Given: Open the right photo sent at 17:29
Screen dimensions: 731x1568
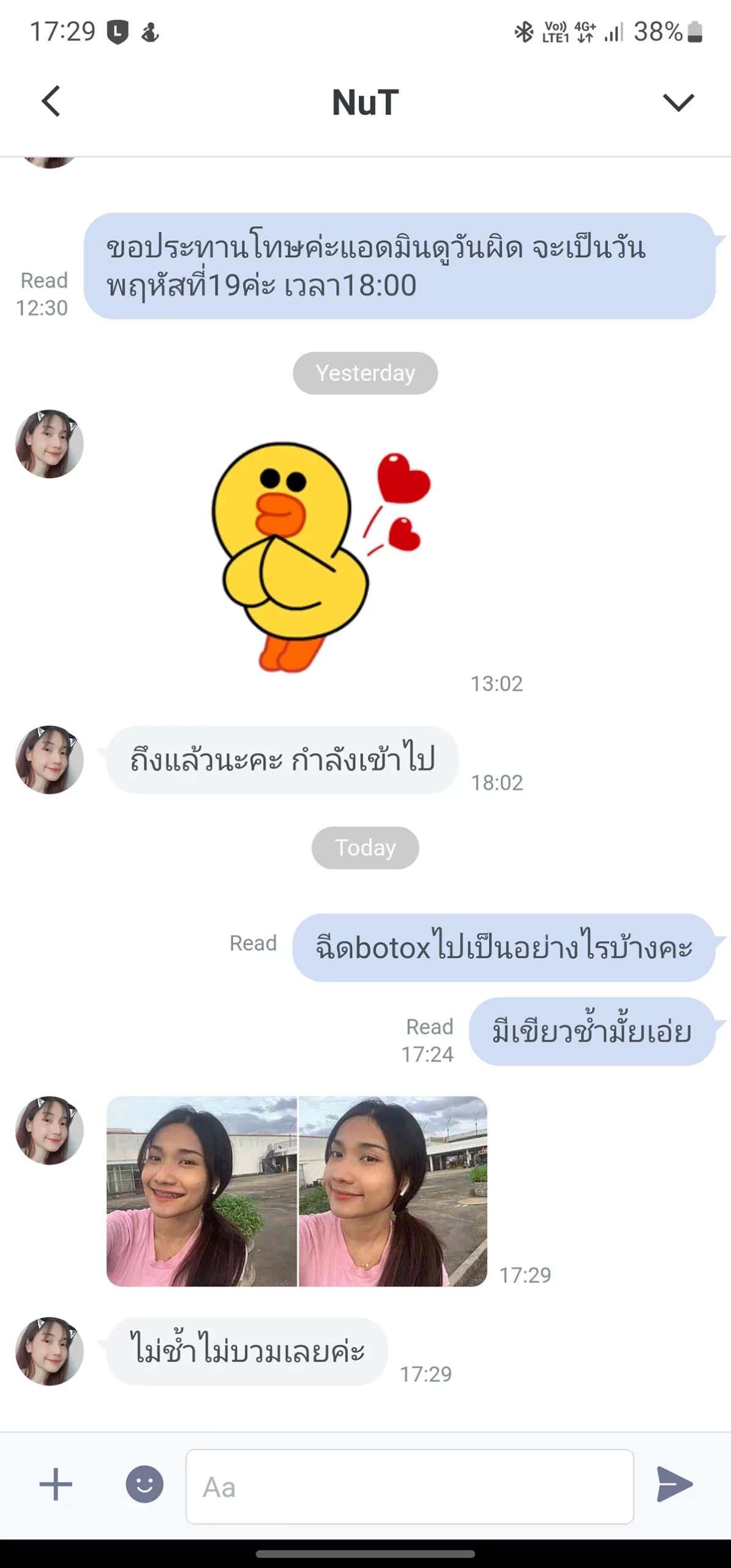Looking at the screenshot, I should [392, 1191].
